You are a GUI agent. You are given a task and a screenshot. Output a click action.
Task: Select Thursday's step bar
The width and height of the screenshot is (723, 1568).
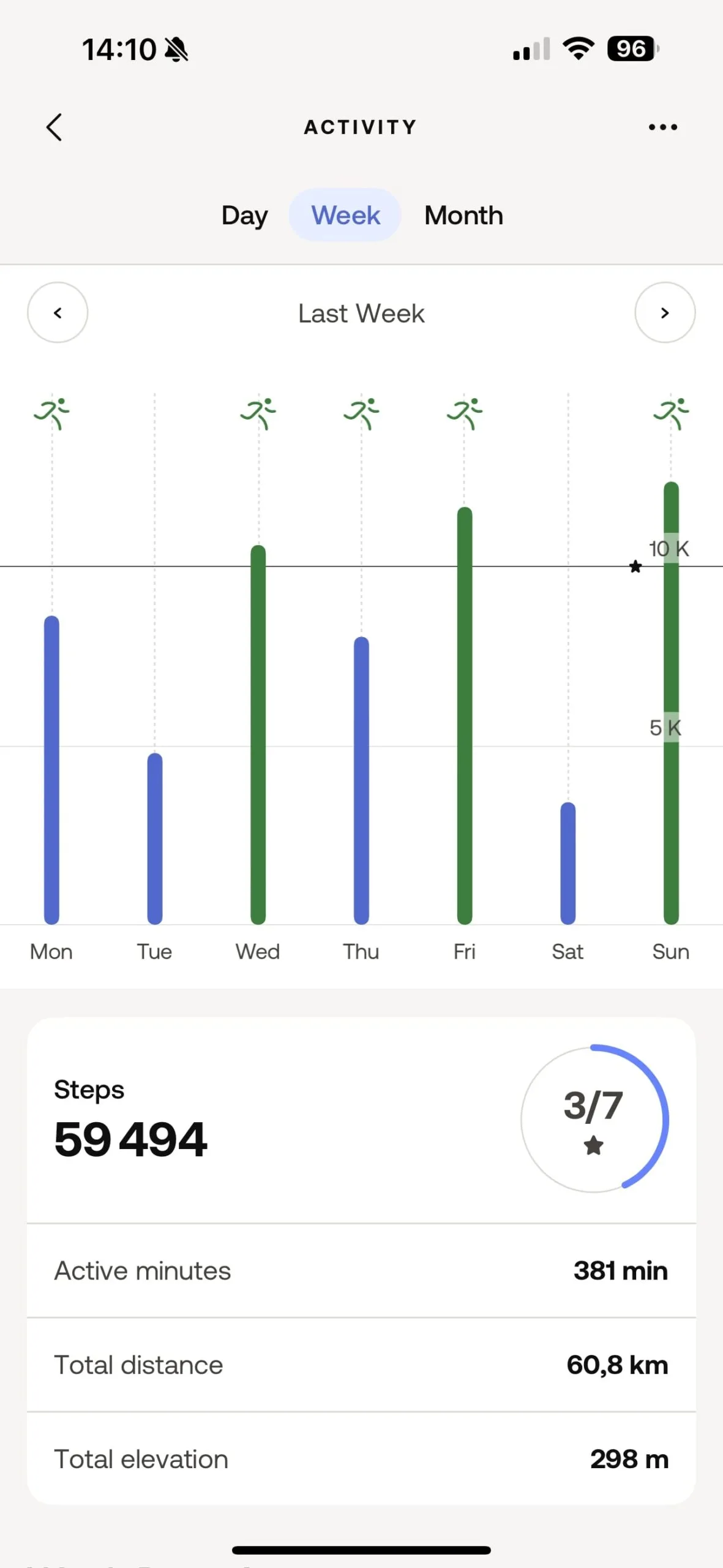tap(362, 780)
